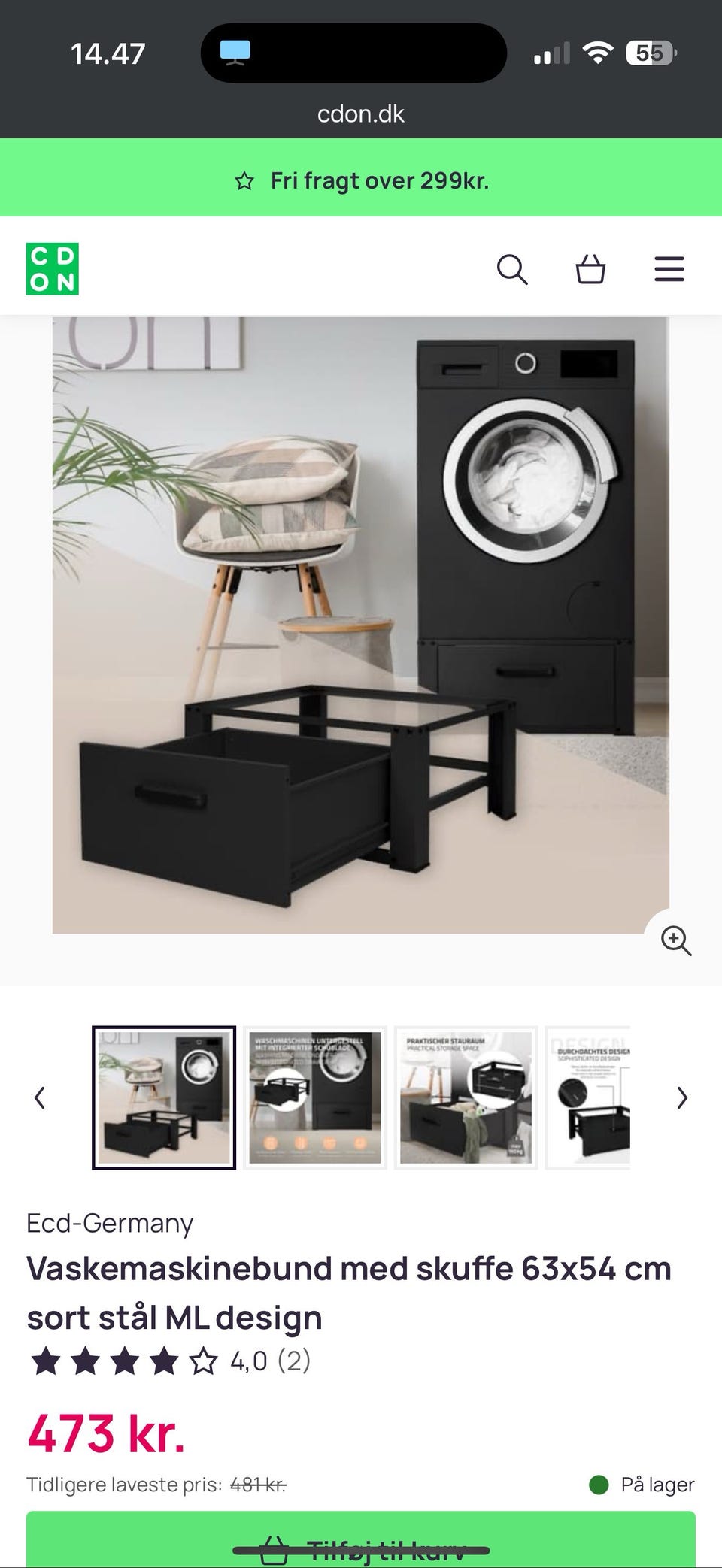The image size is (722, 1568).
Task: Zoom into the product image with magnifier icon
Action: 677,941
